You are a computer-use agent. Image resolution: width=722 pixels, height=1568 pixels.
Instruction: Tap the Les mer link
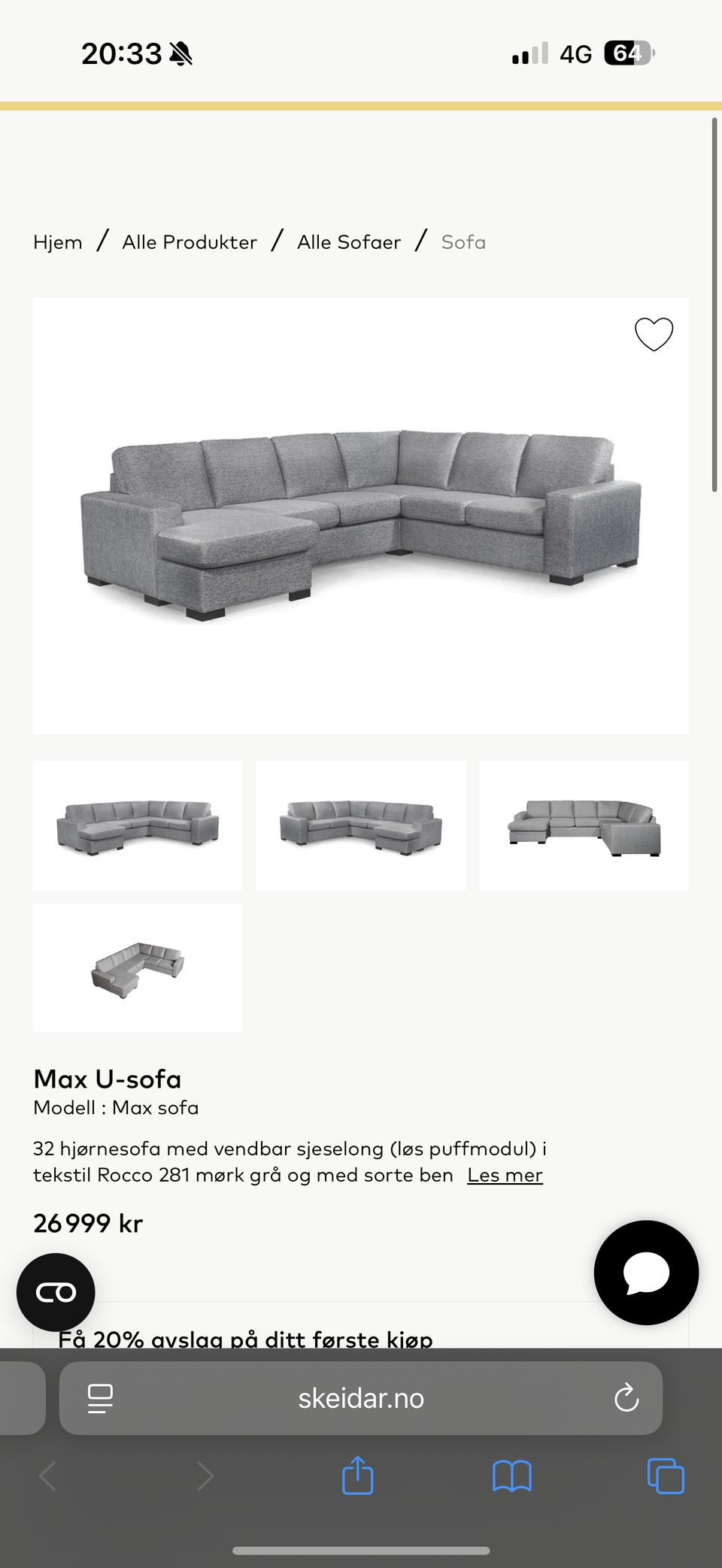click(505, 1175)
